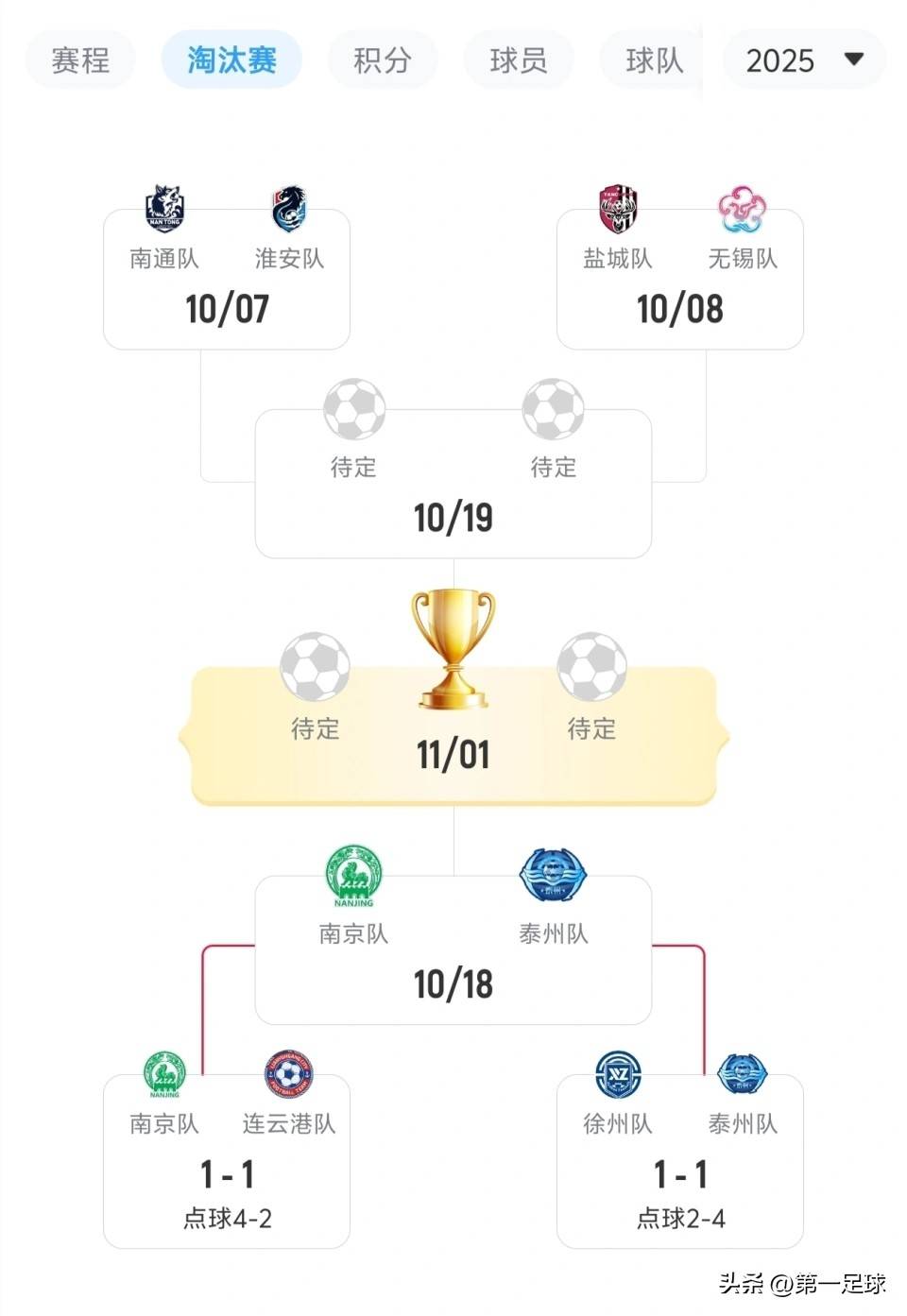Open the 积分 standings tab
The width and height of the screenshot is (907, 1316).
tap(383, 60)
